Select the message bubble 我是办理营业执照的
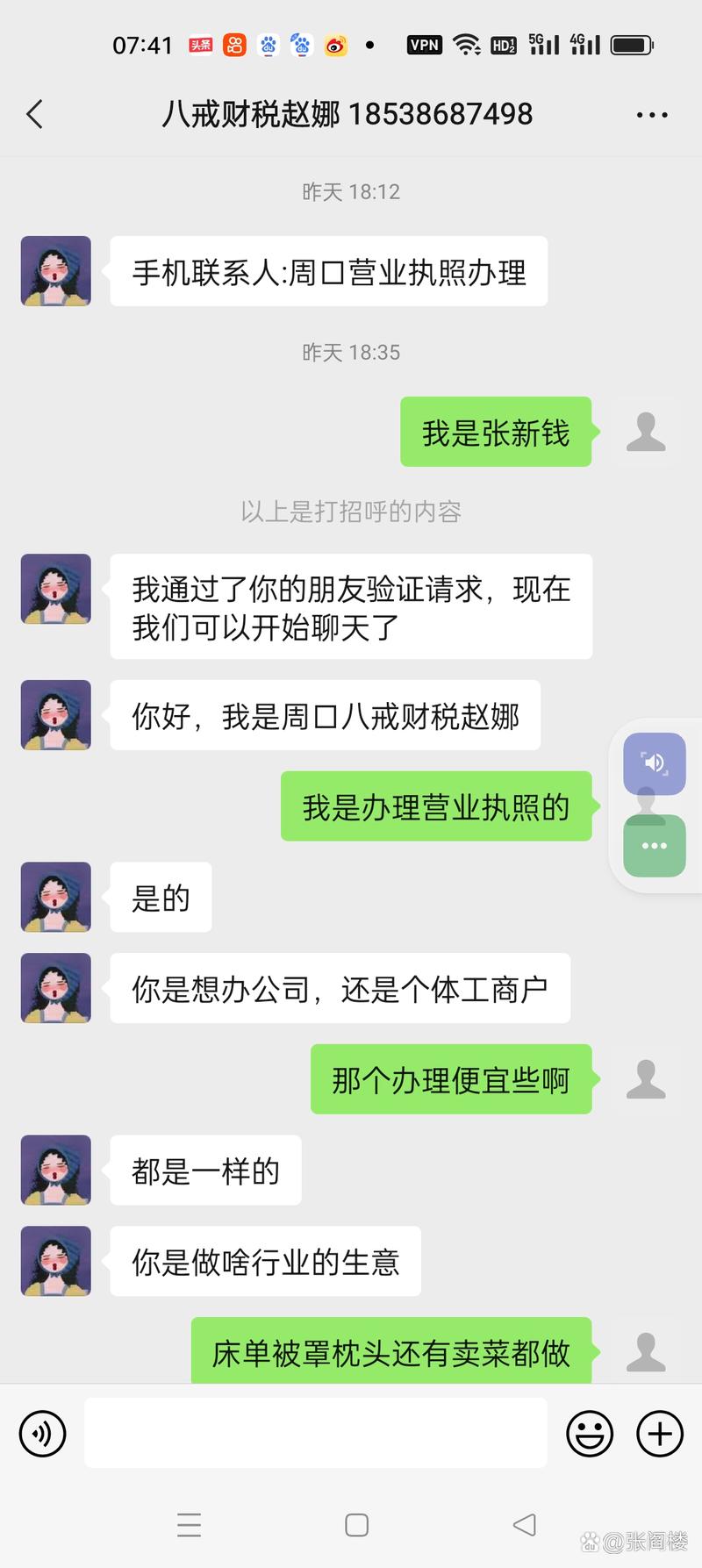Screen dimensions: 702x1568 [x=435, y=805]
